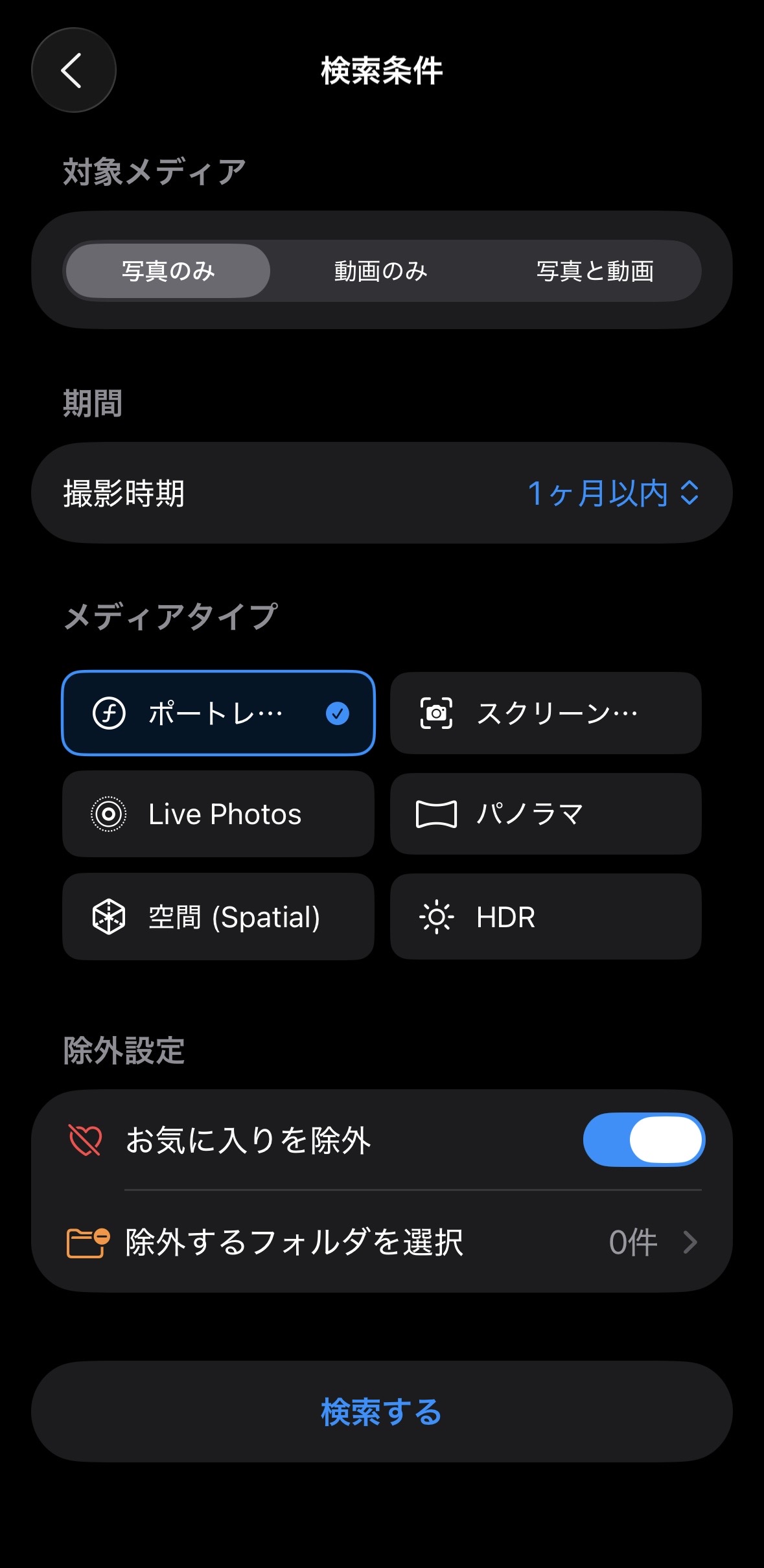Screen dimensions: 764x1568
Task: Keep 写真のみ selected in the segmented control
Action: click(x=167, y=271)
